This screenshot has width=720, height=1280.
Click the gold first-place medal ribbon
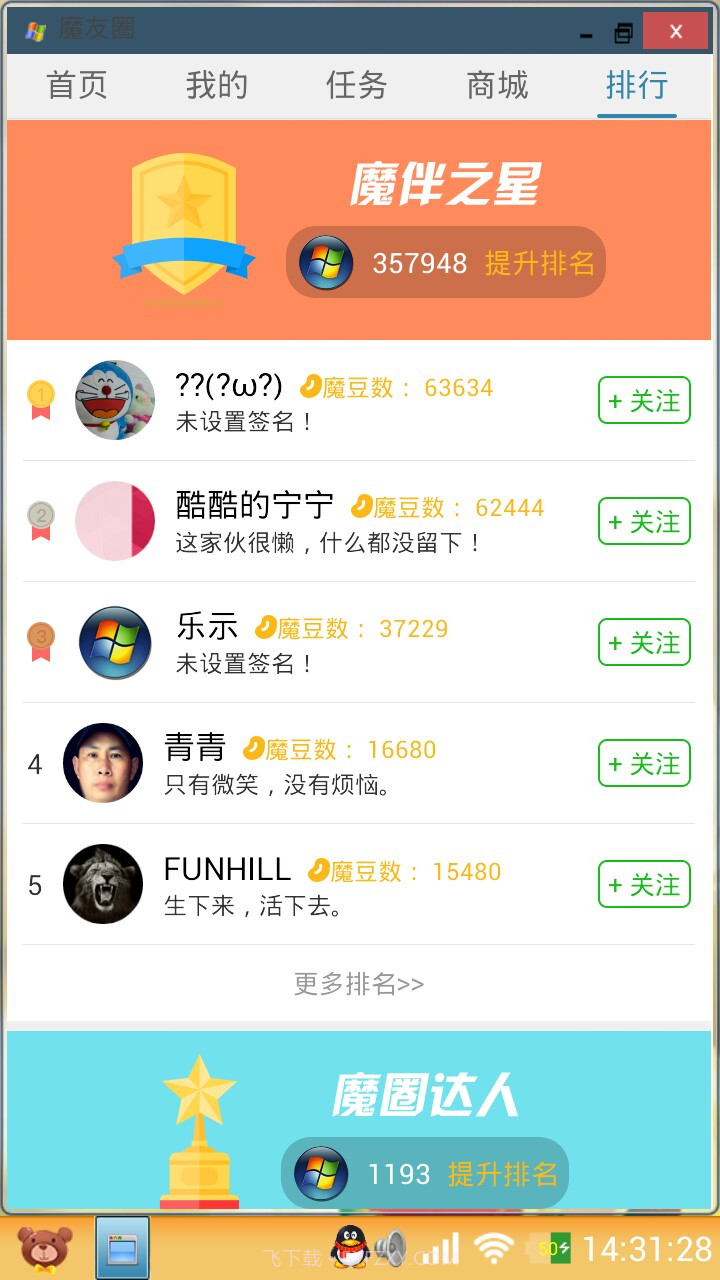point(39,400)
